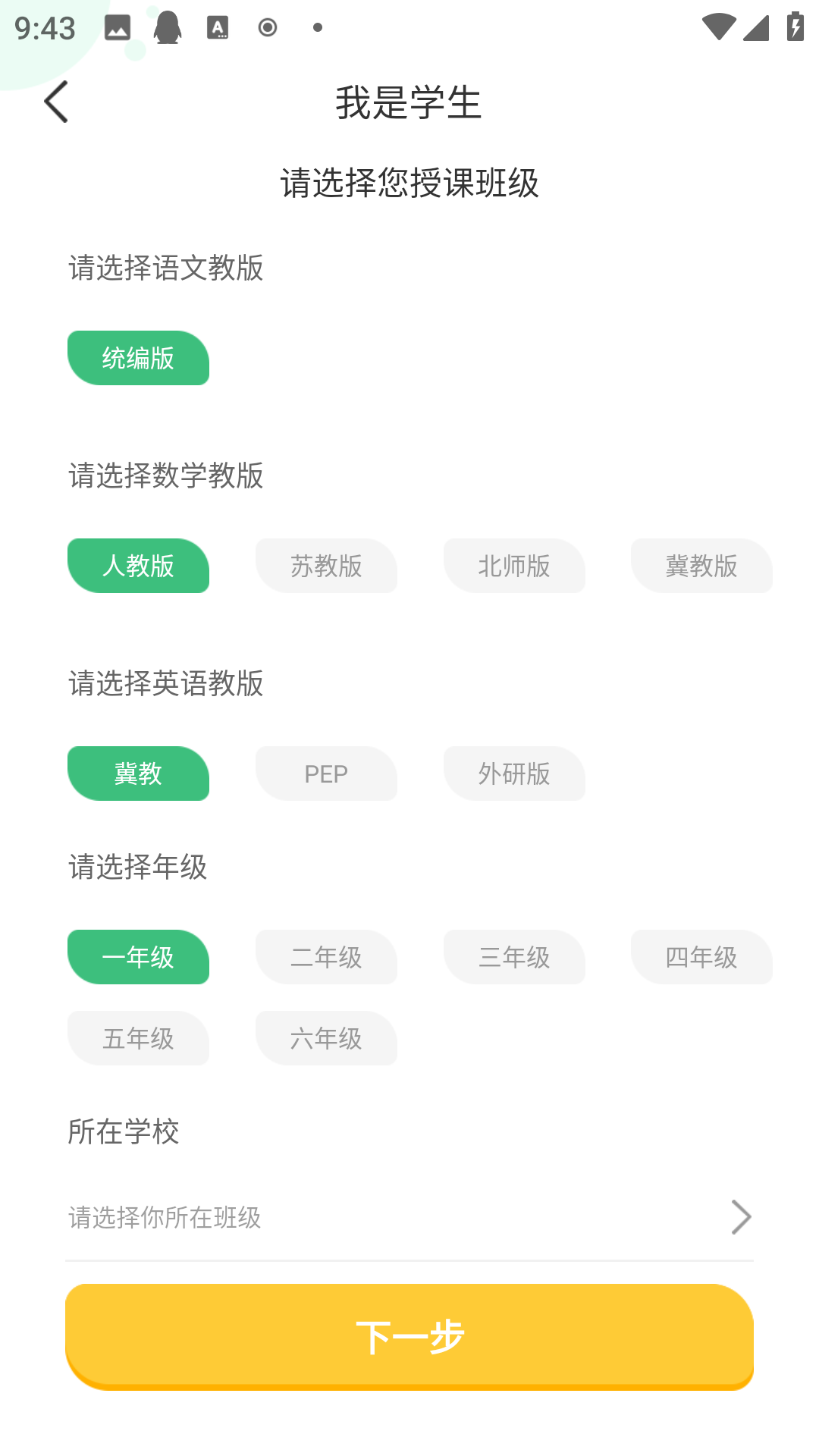The image size is (819, 1456).
Task: Open the QQ penguin status bar icon
Action: pyautogui.click(x=168, y=30)
